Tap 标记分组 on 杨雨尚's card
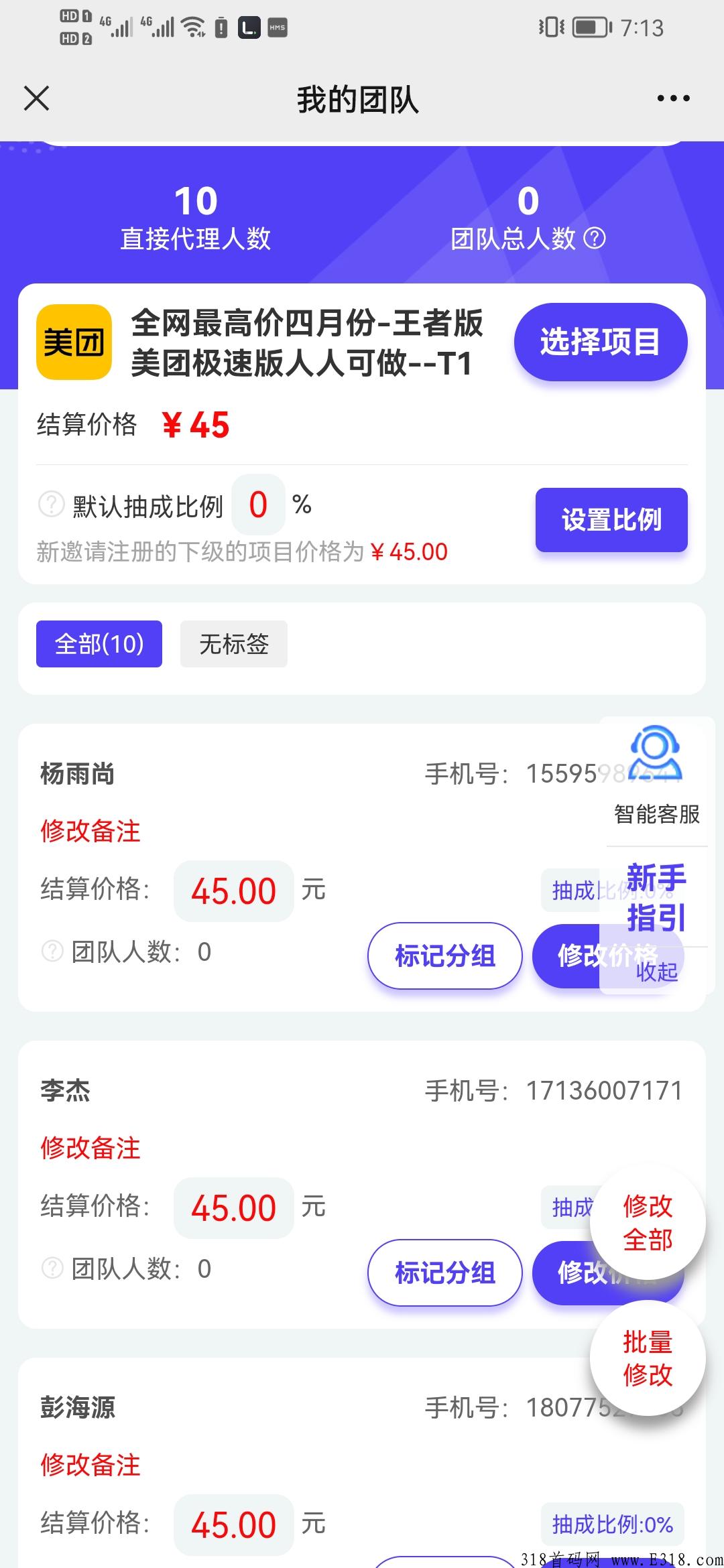Image resolution: width=724 pixels, height=1568 pixels. [445, 956]
